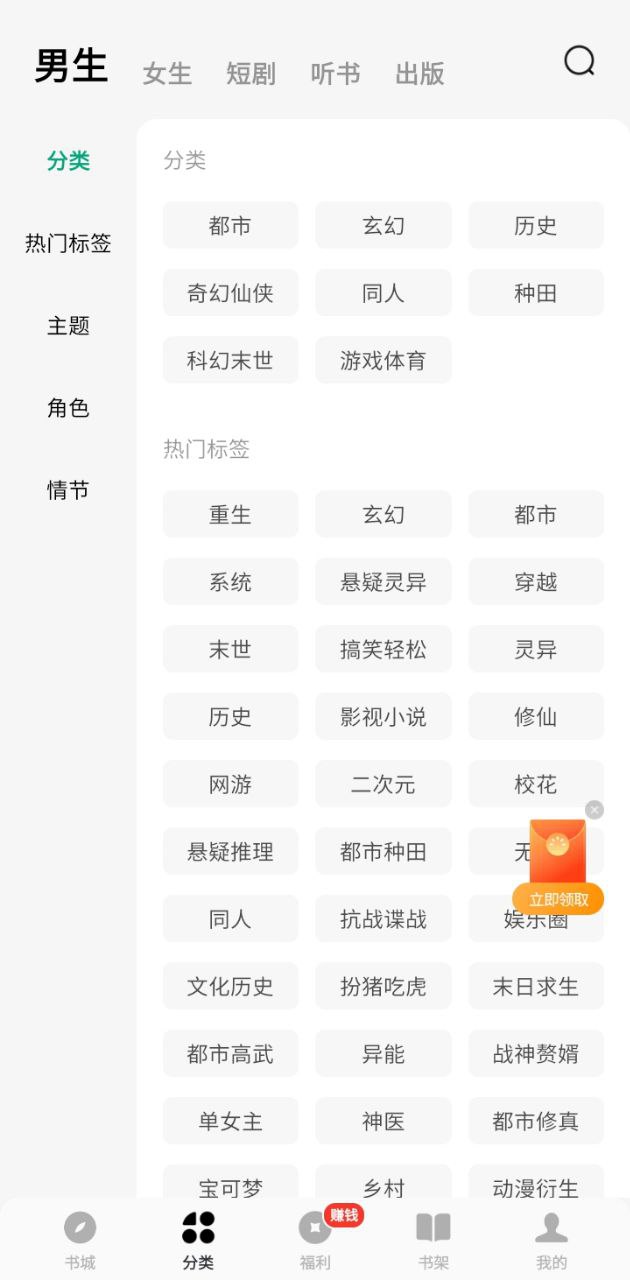Switch to the 书架 bottom tab
Viewport: 630px width, 1280px height.
pyautogui.click(x=433, y=1240)
